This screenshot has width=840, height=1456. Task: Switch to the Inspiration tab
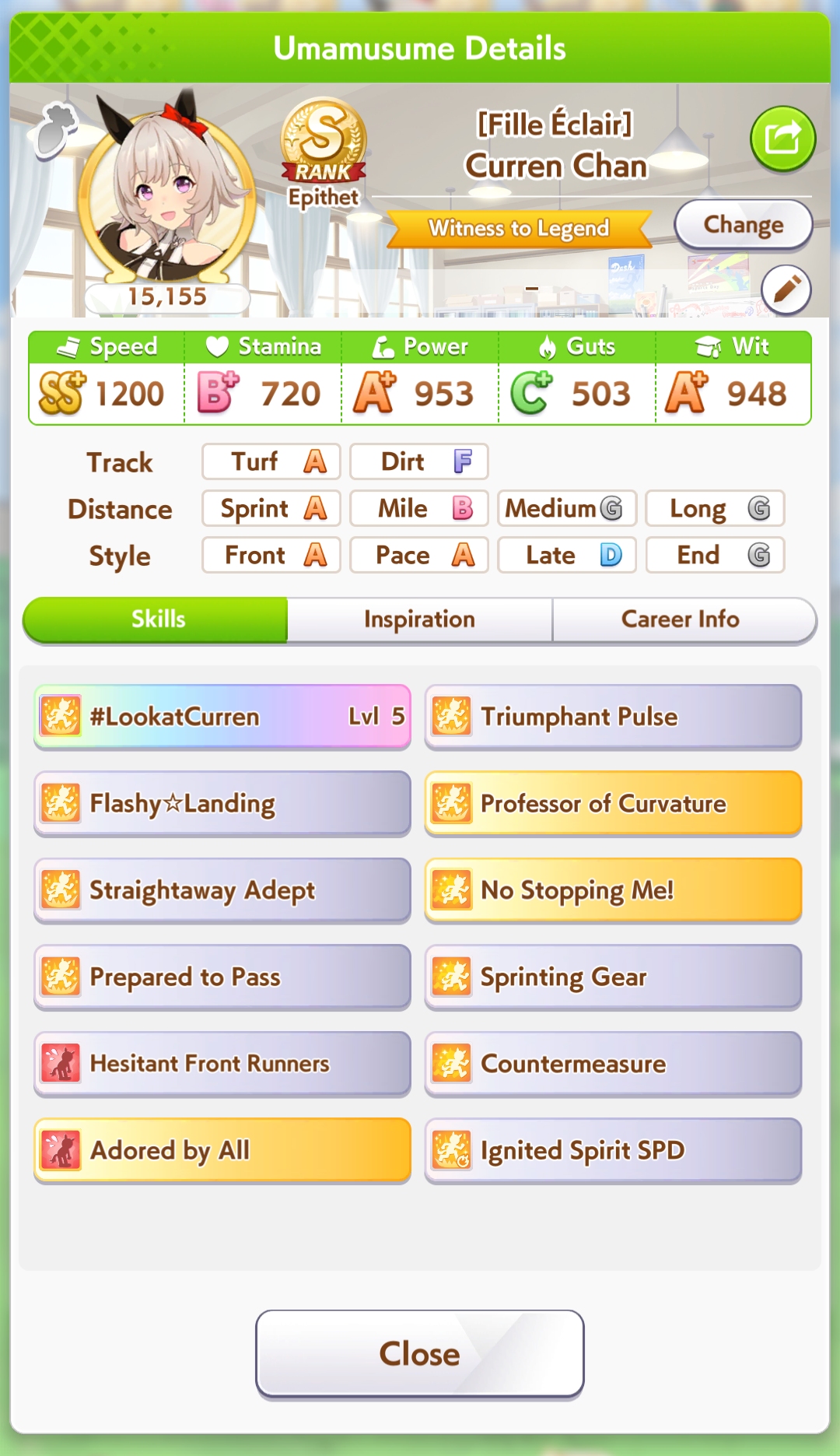point(419,619)
